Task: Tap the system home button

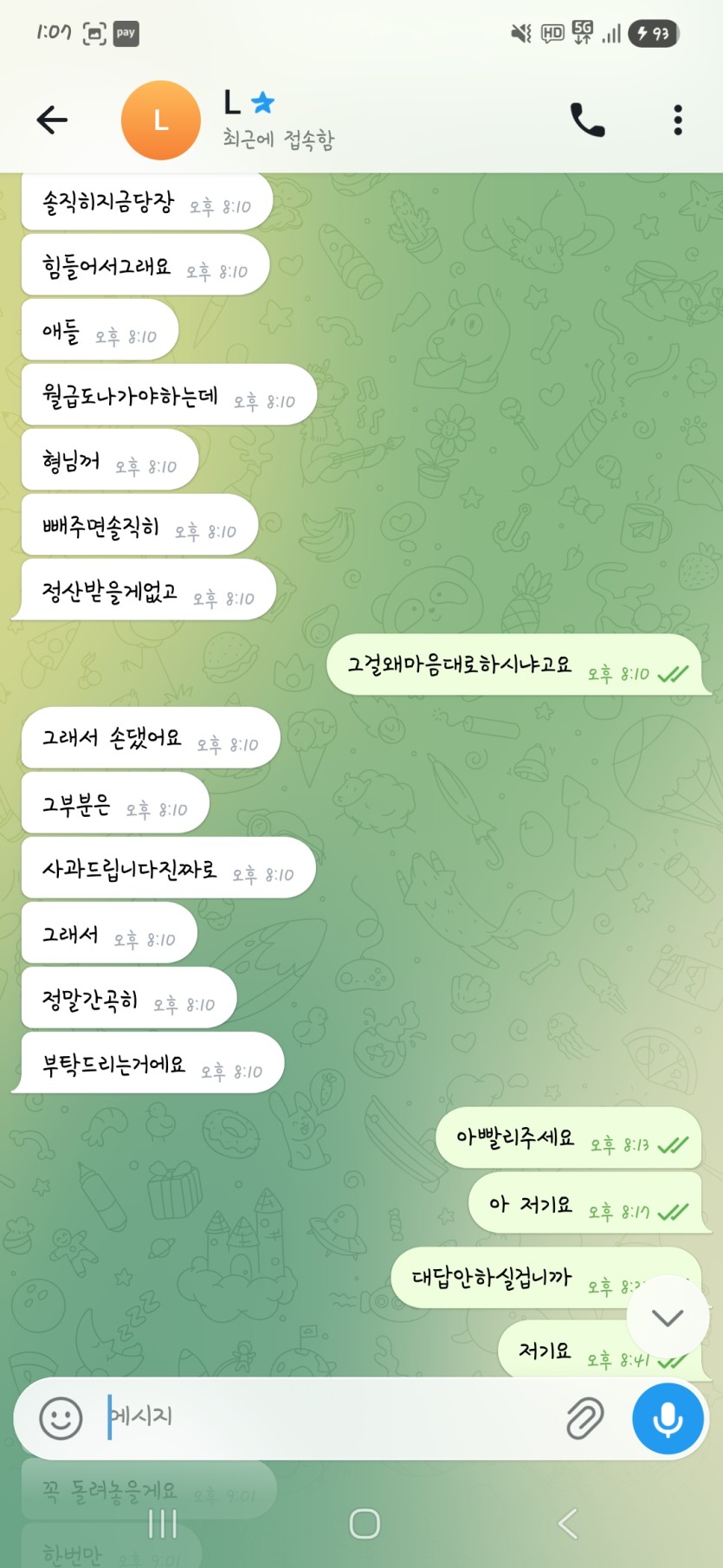Action: point(364,1523)
